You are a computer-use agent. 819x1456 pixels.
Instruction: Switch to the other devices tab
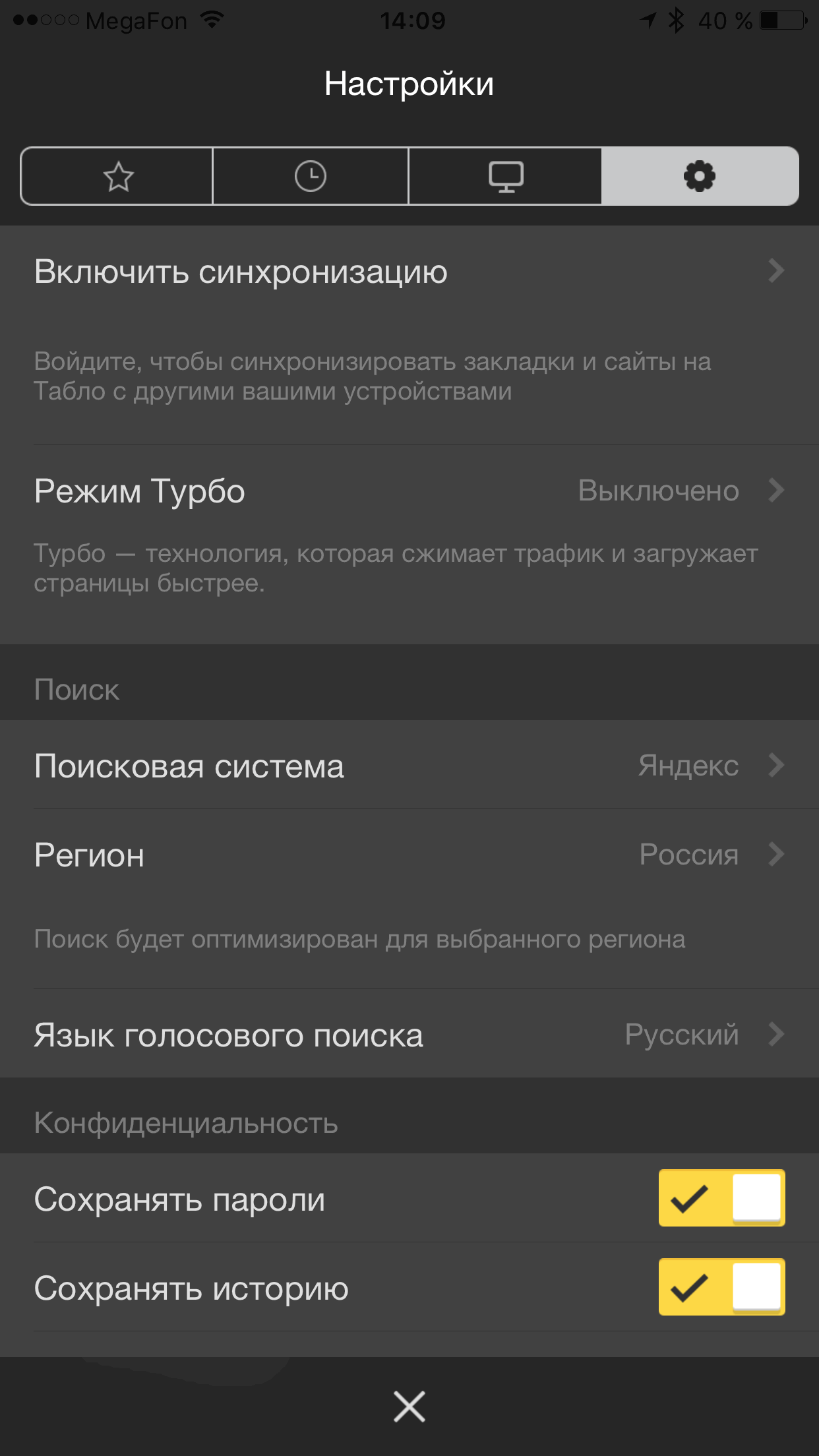(x=505, y=177)
